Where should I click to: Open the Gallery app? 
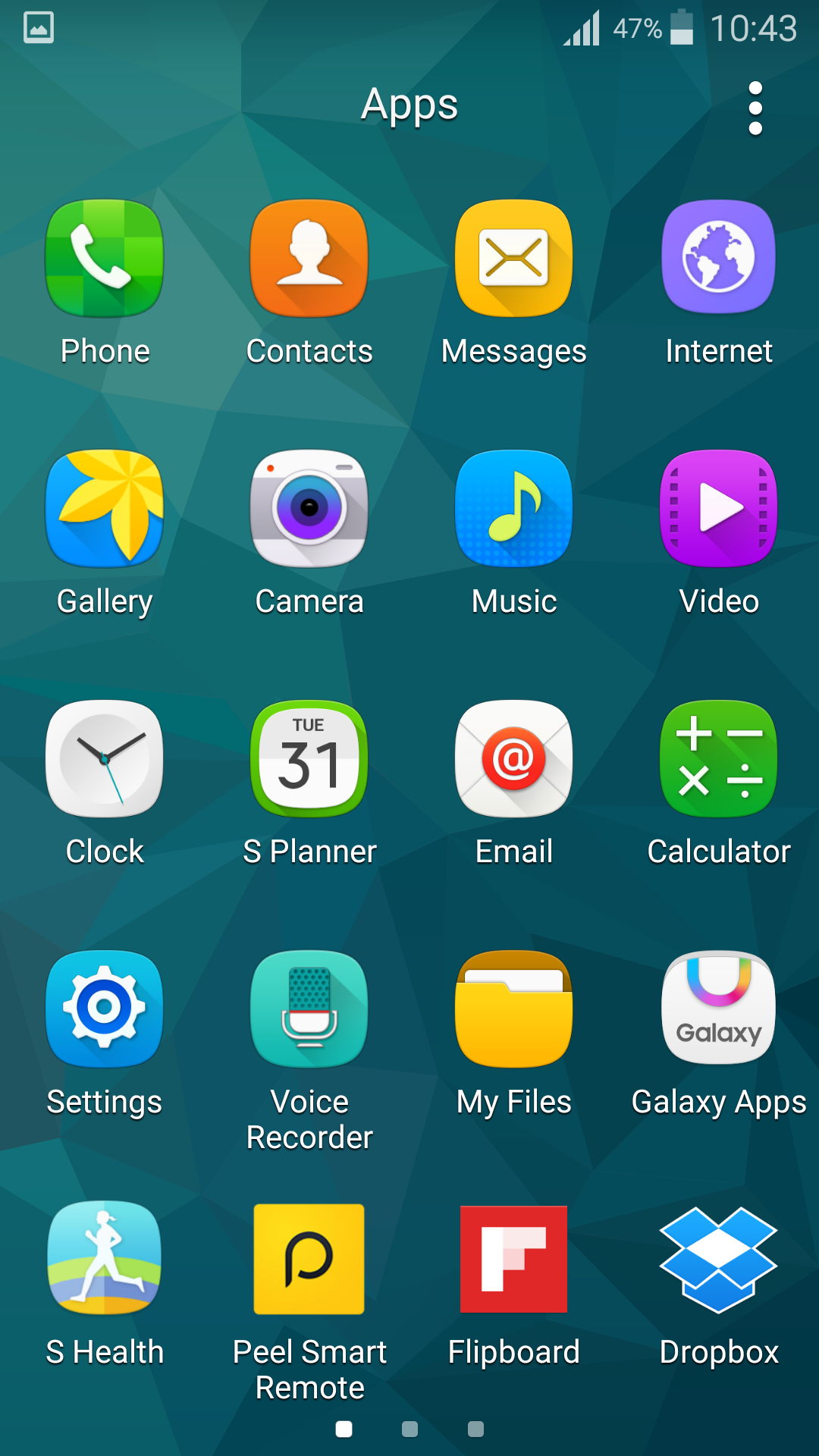click(x=105, y=509)
